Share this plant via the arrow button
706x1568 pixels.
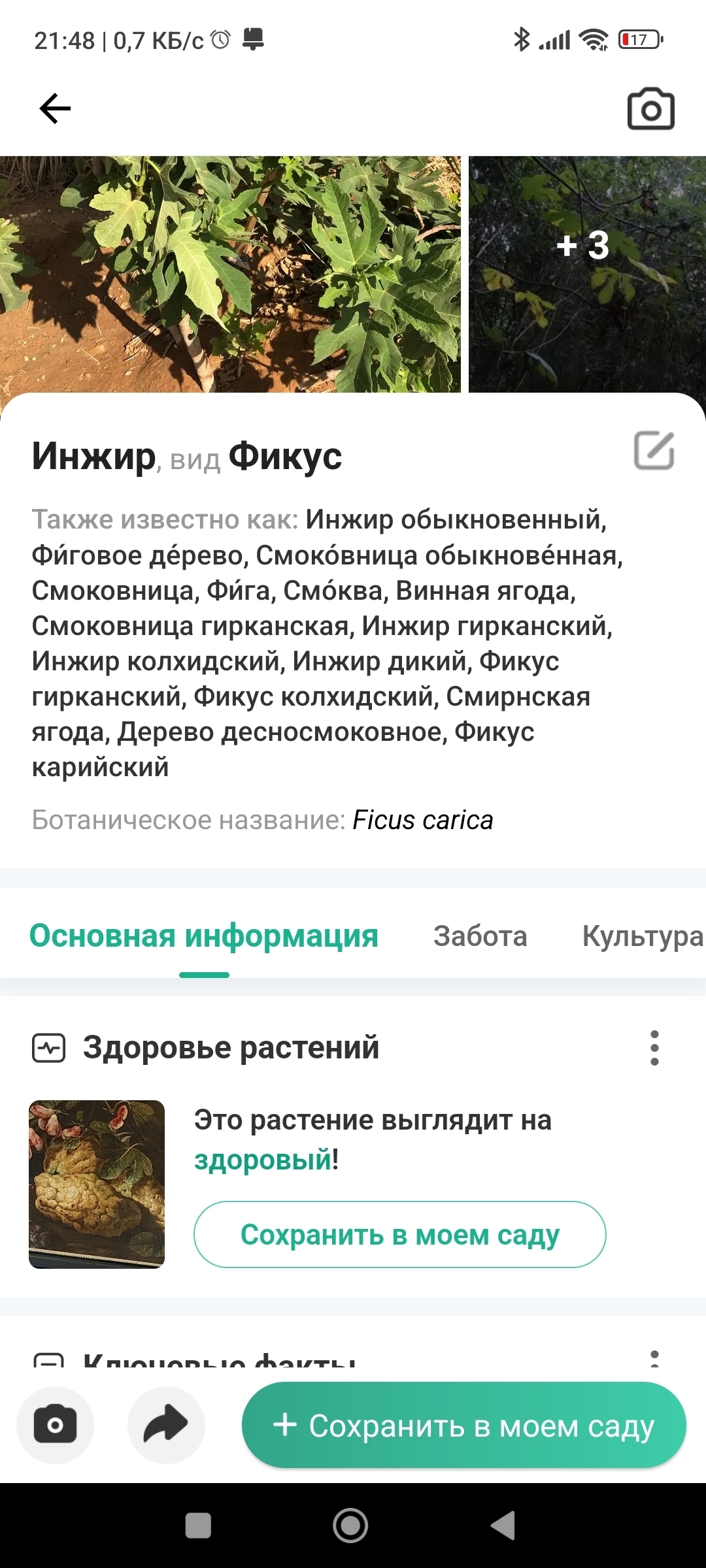click(x=166, y=1426)
